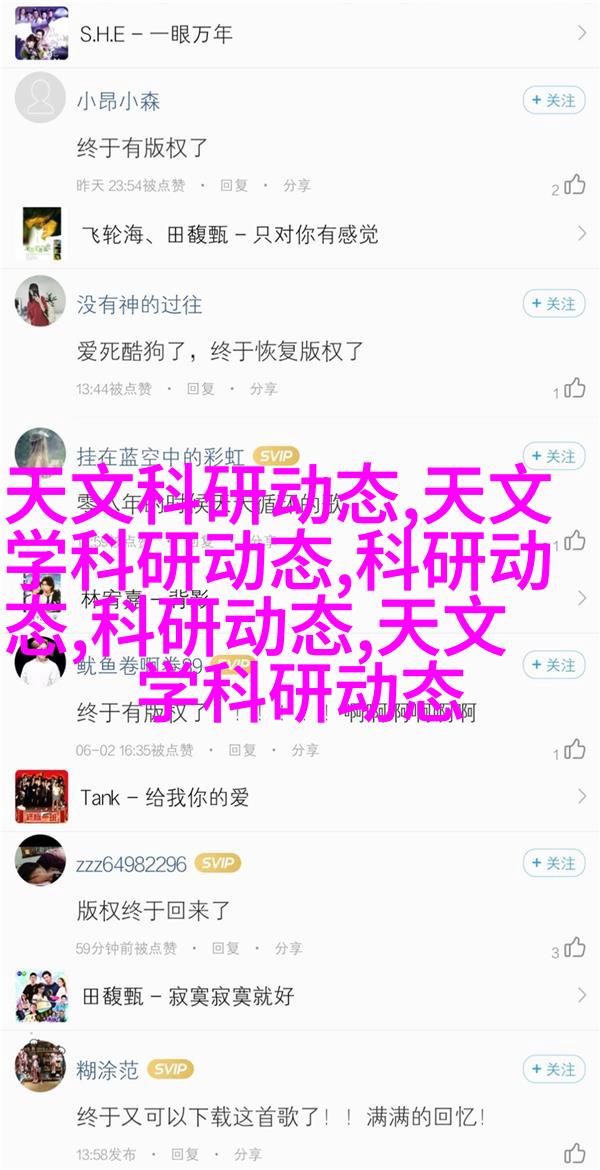Viewport: 600px width, 1170px height.
Task: Like the comment 爱死酷狗了,终于恢复版权了
Action: pyautogui.click(x=574, y=388)
